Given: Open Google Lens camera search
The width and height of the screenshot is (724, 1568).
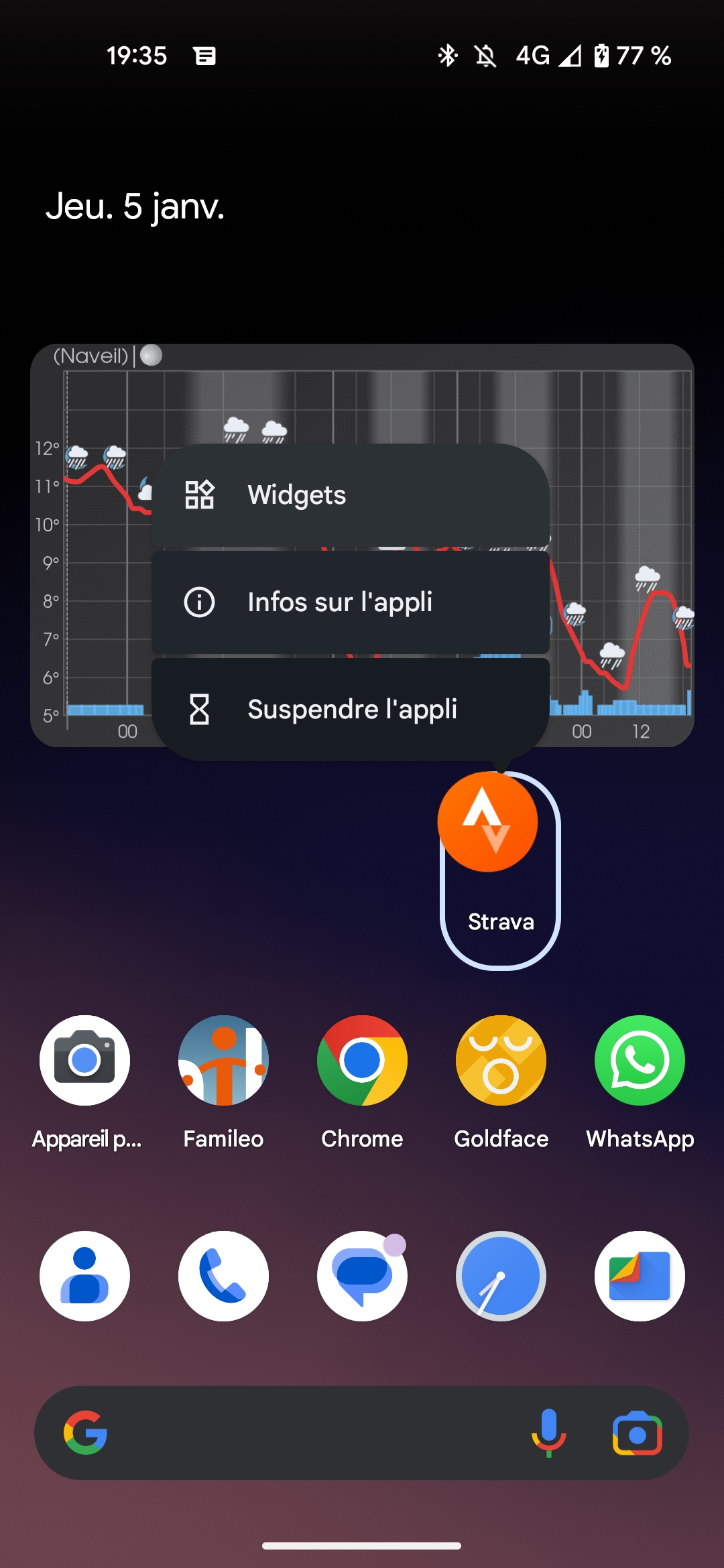Looking at the screenshot, I should (x=638, y=1433).
